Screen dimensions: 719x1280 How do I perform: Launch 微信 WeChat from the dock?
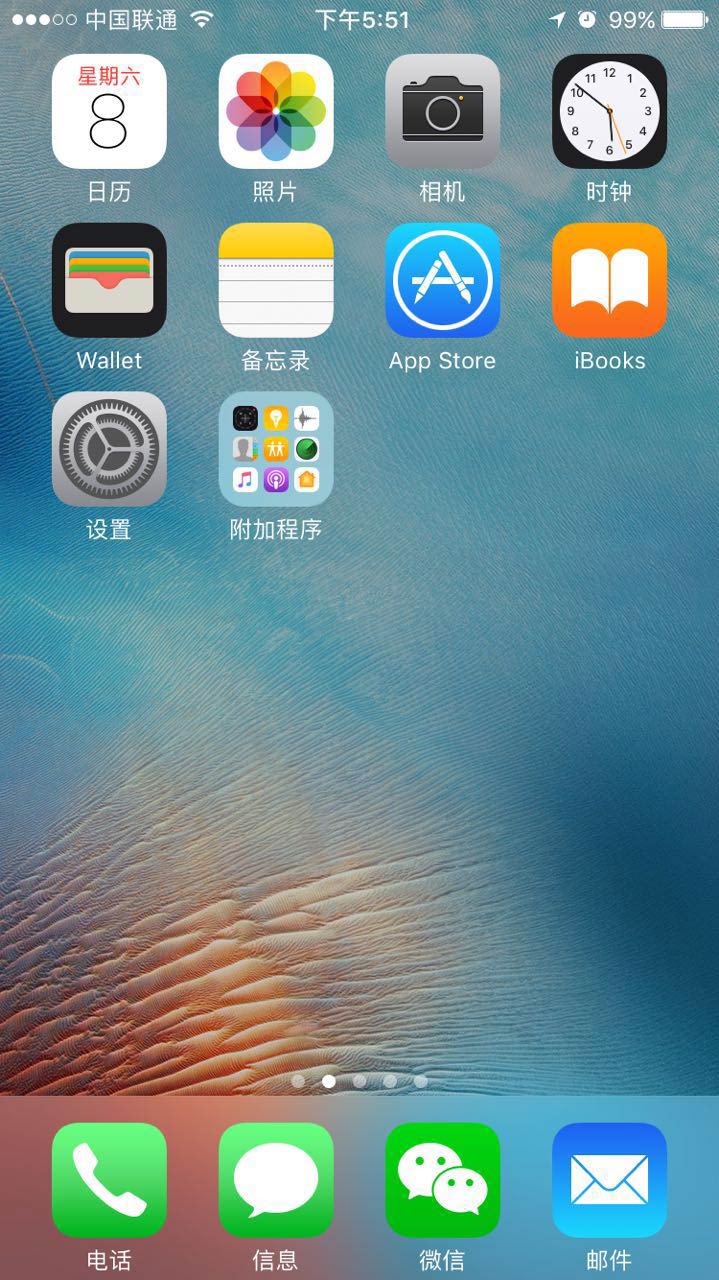point(442,1180)
